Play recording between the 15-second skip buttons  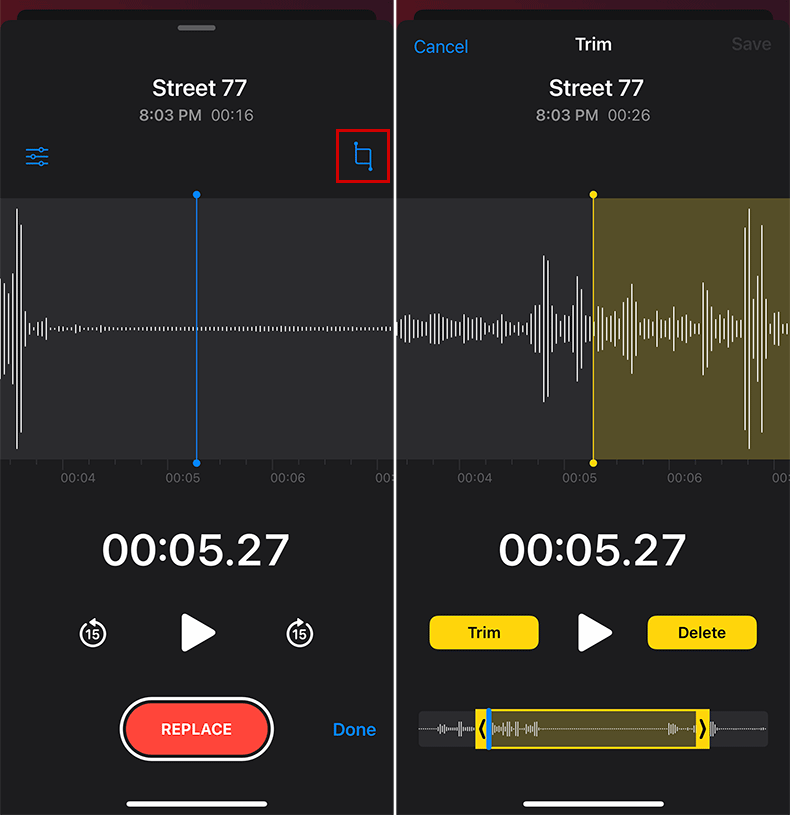(197, 633)
